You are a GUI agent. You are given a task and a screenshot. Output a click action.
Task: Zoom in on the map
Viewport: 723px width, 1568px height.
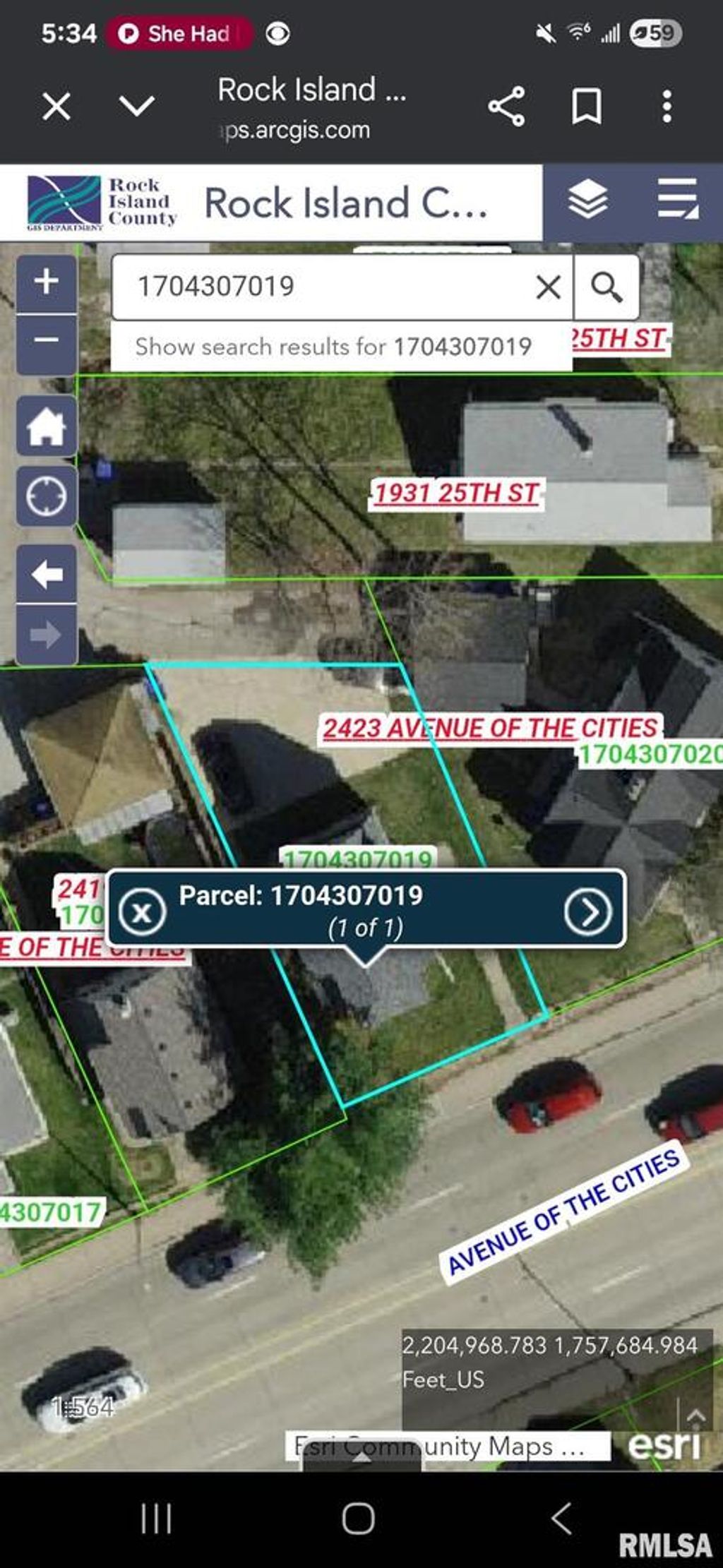[47, 282]
